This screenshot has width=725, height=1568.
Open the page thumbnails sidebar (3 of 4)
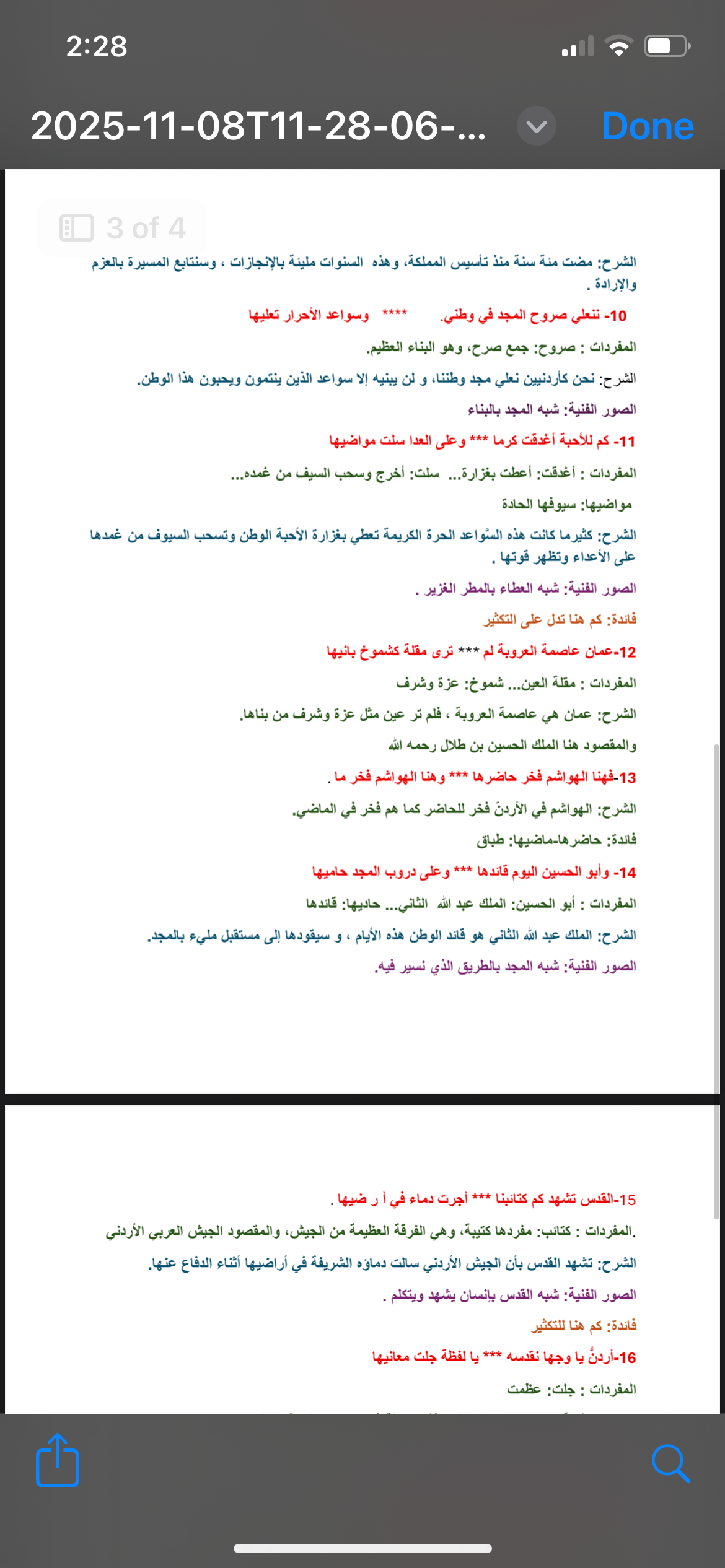77,228
